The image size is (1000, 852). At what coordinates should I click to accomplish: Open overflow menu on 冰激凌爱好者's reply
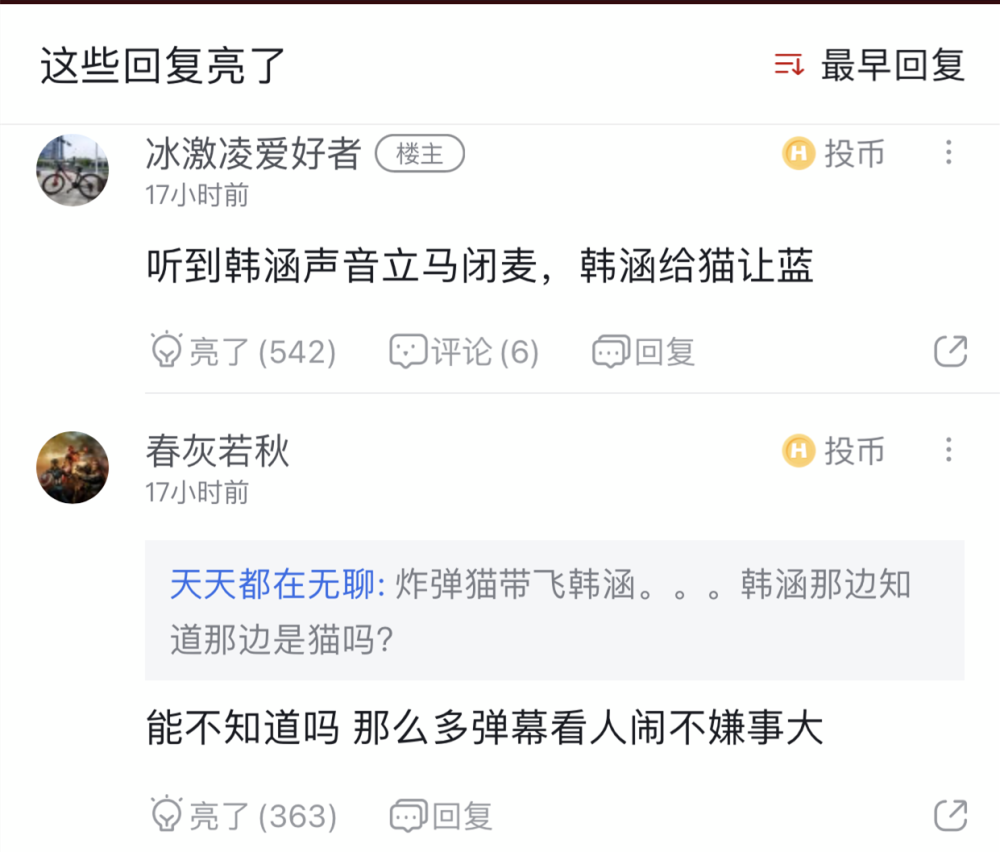coord(948,153)
